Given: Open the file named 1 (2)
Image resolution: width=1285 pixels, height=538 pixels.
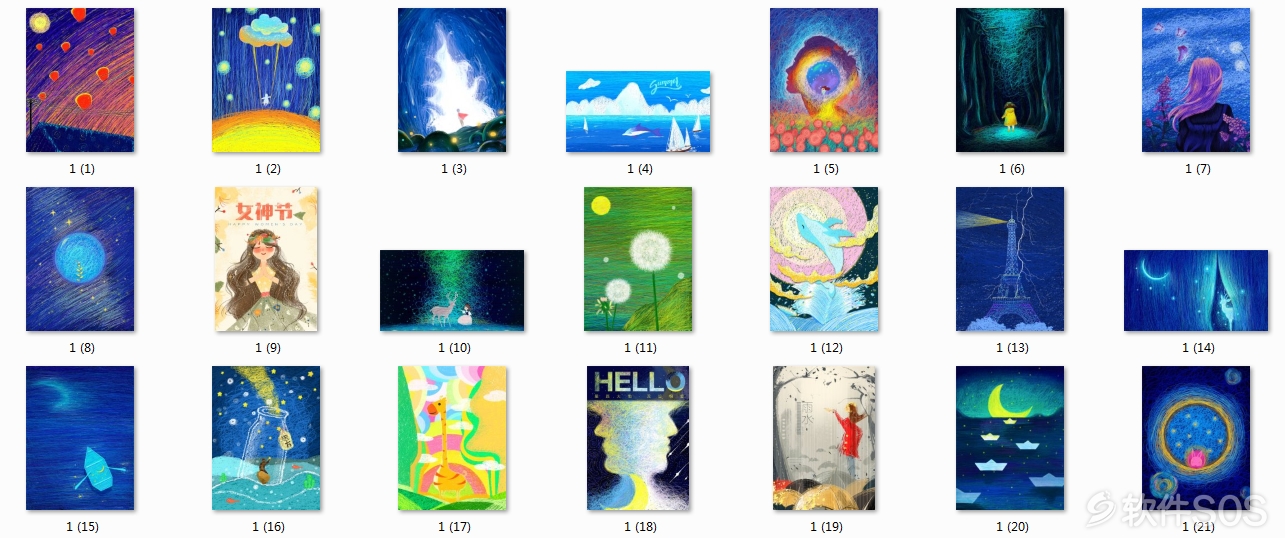Looking at the screenshot, I should pos(266,80).
